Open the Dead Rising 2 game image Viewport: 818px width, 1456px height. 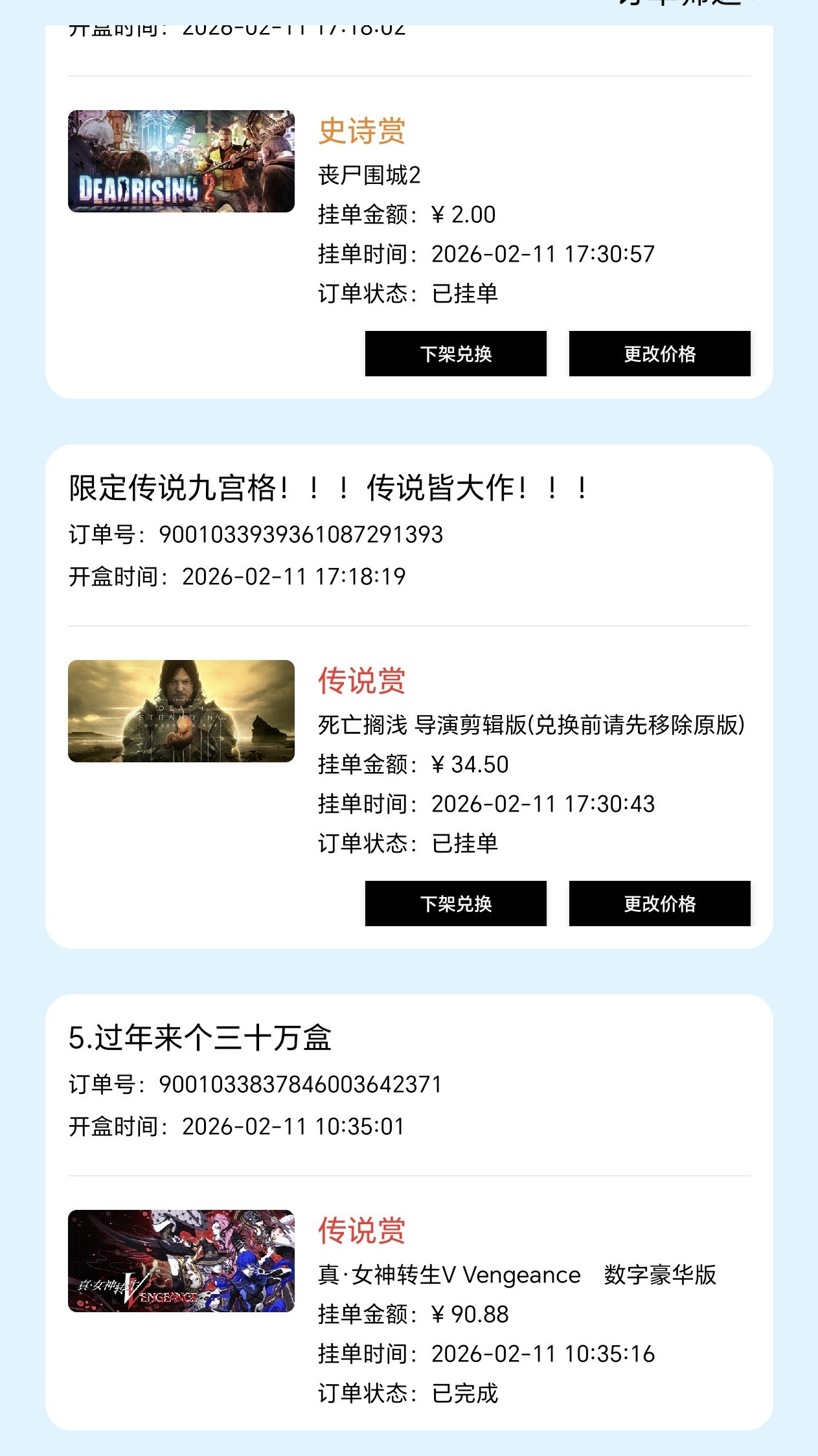click(181, 161)
